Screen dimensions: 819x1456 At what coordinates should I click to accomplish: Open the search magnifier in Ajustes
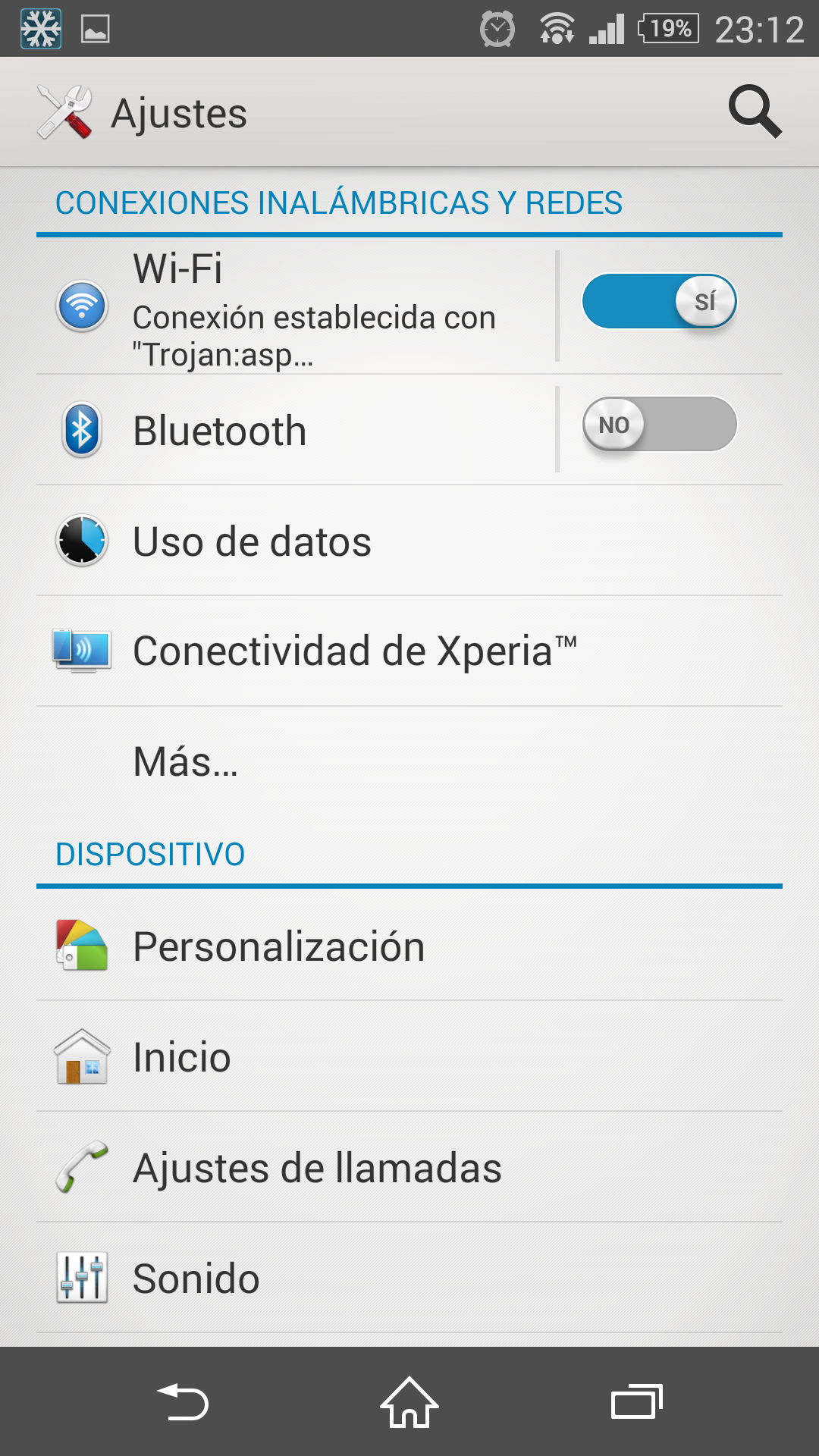[x=755, y=112]
